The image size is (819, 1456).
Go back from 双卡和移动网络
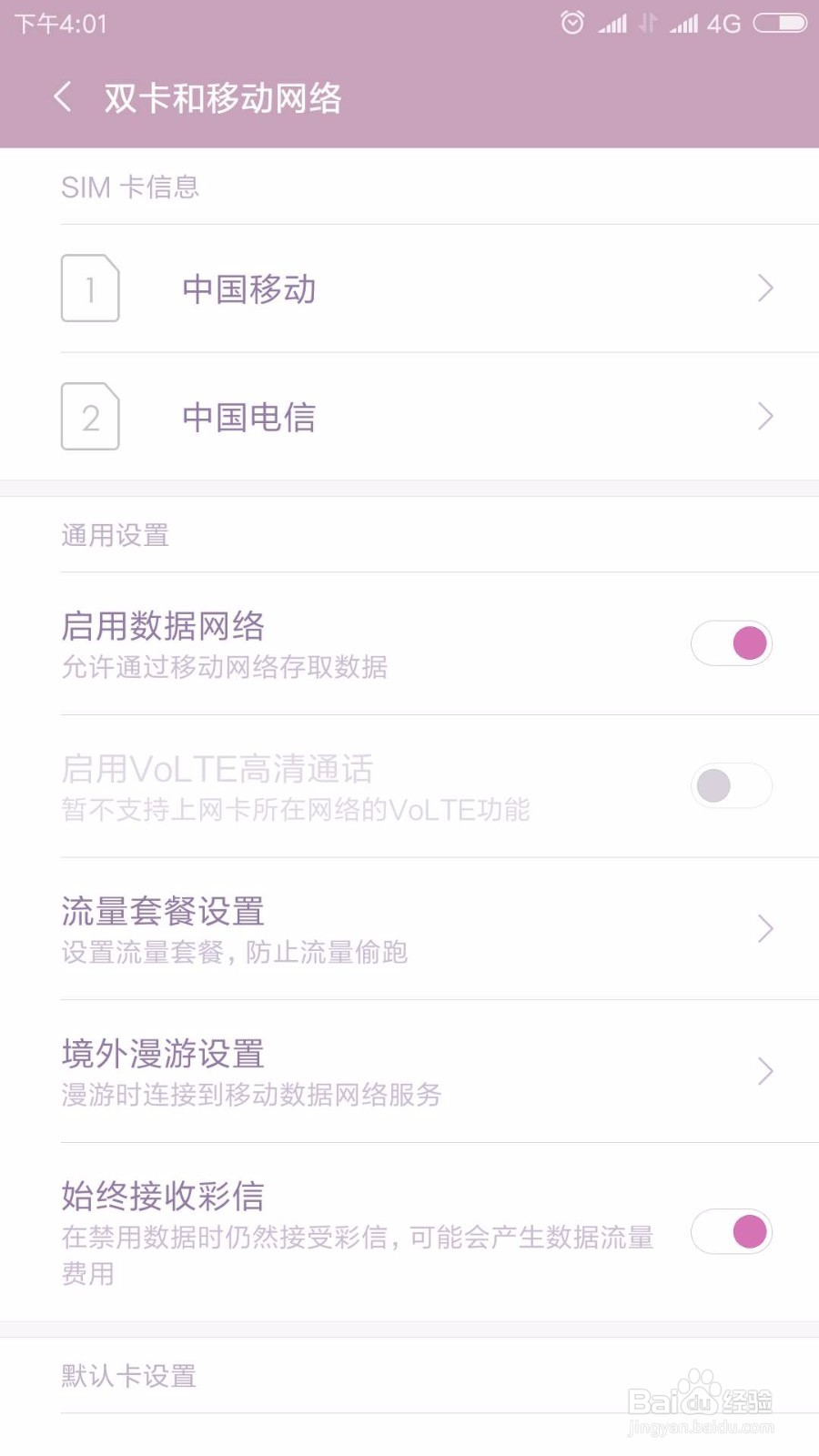click(x=62, y=96)
